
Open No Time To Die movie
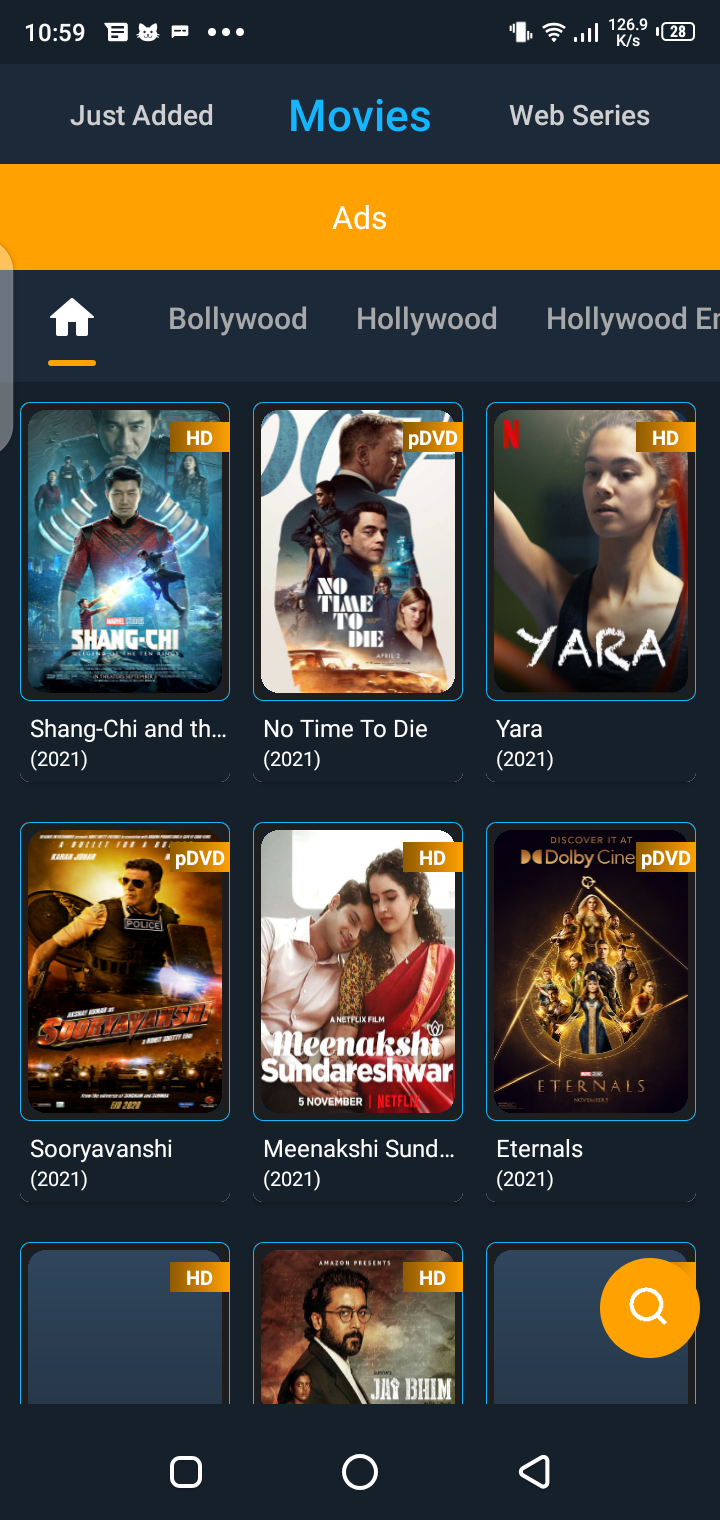tap(358, 552)
